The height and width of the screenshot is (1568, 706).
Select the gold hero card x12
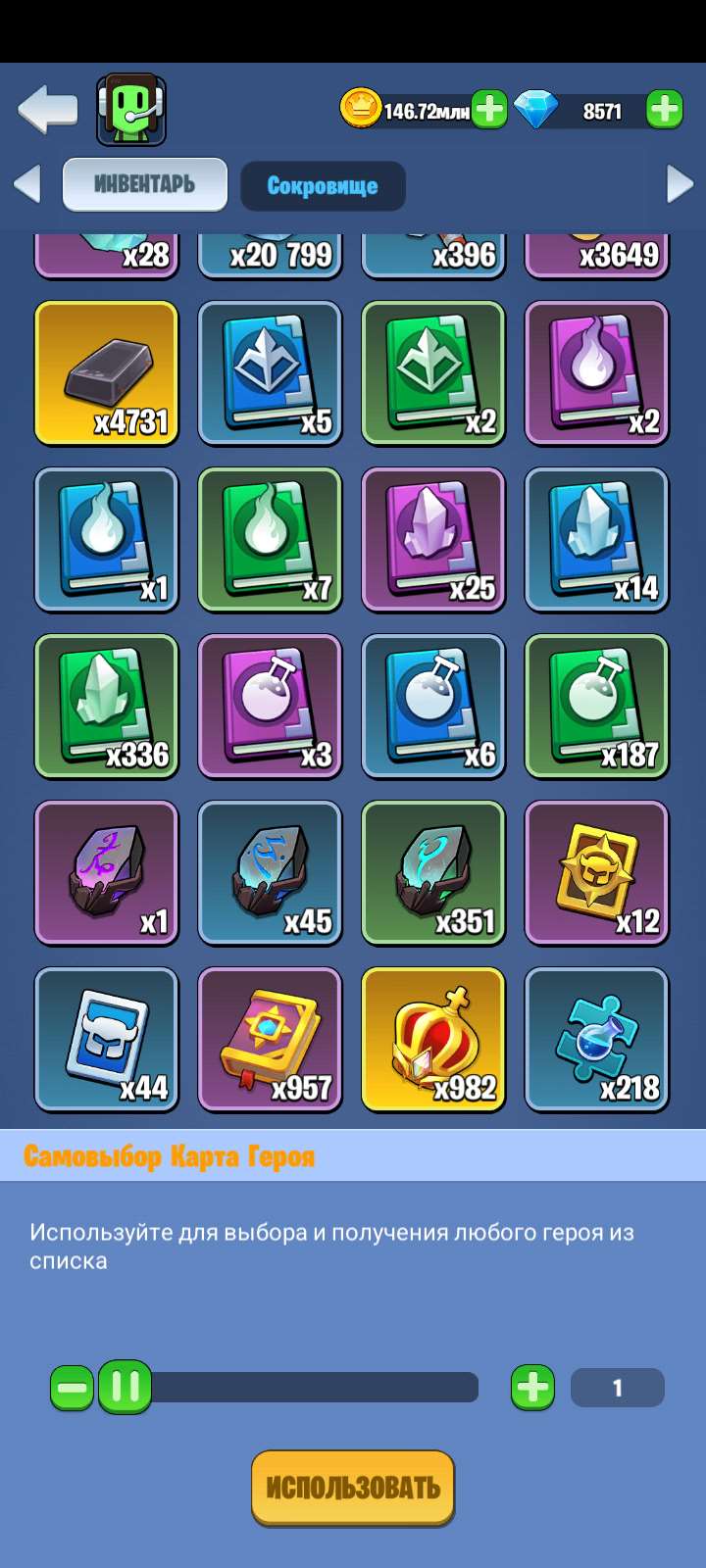click(597, 872)
